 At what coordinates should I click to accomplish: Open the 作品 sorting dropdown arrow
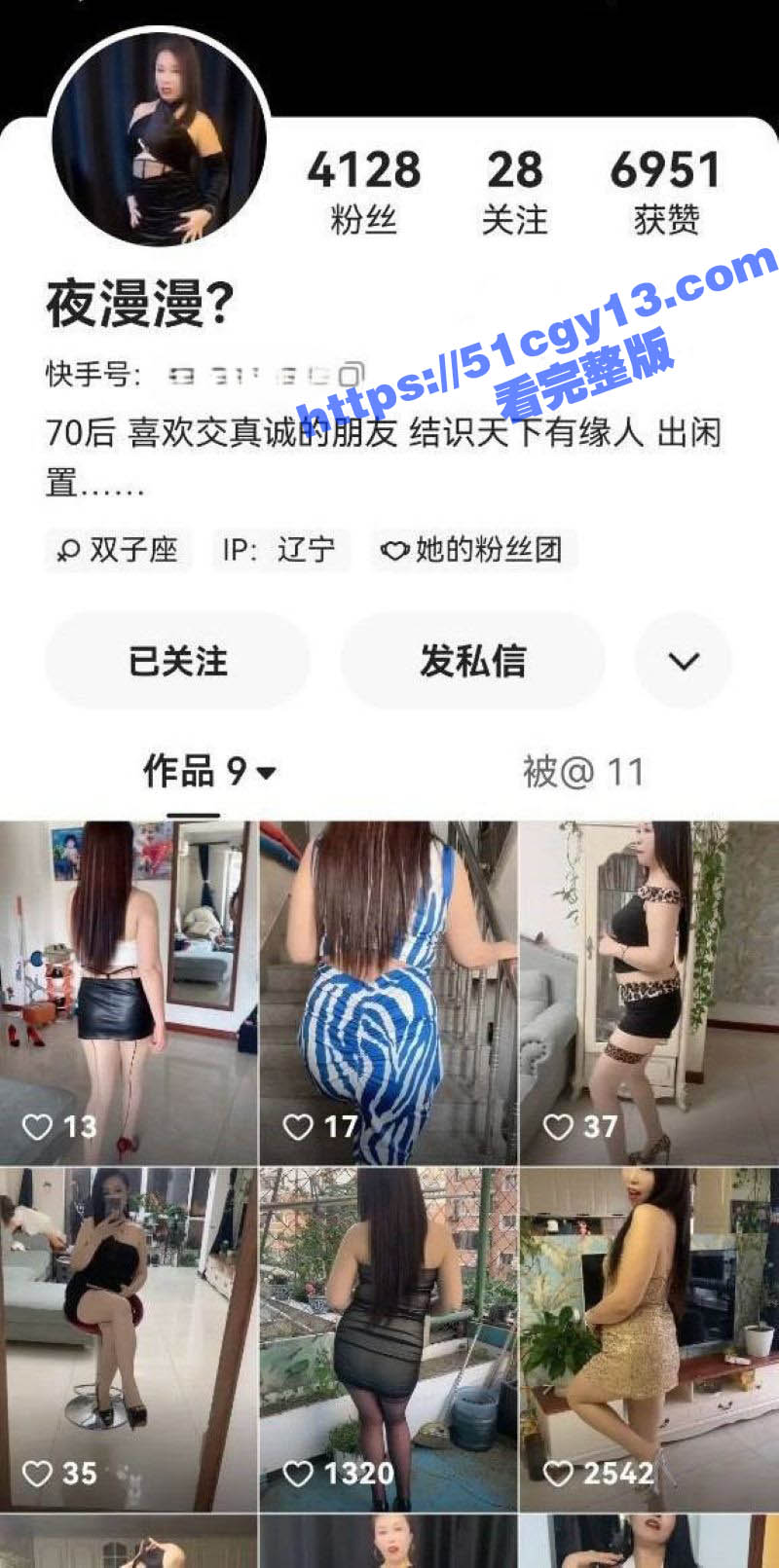[x=265, y=773]
